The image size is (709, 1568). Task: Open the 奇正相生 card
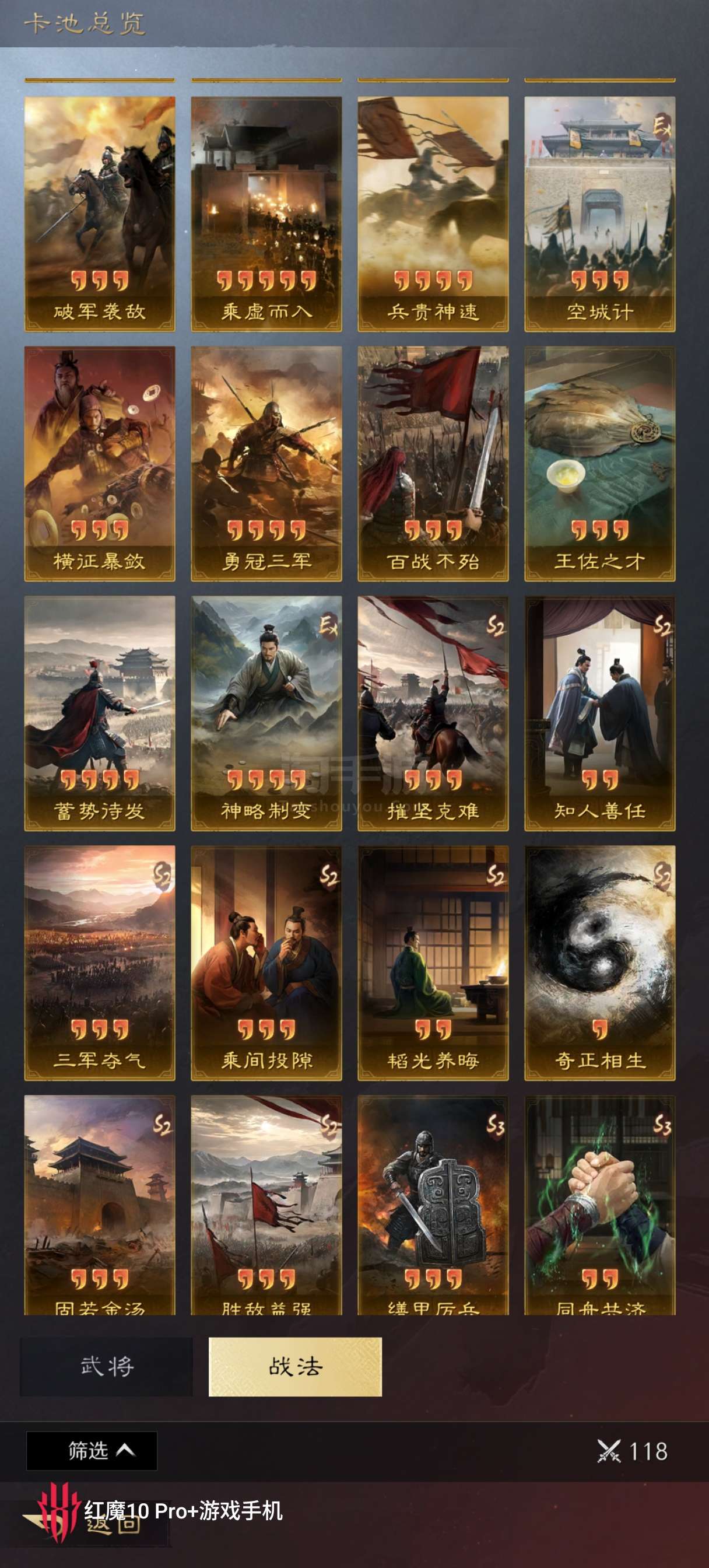click(600, 963)
